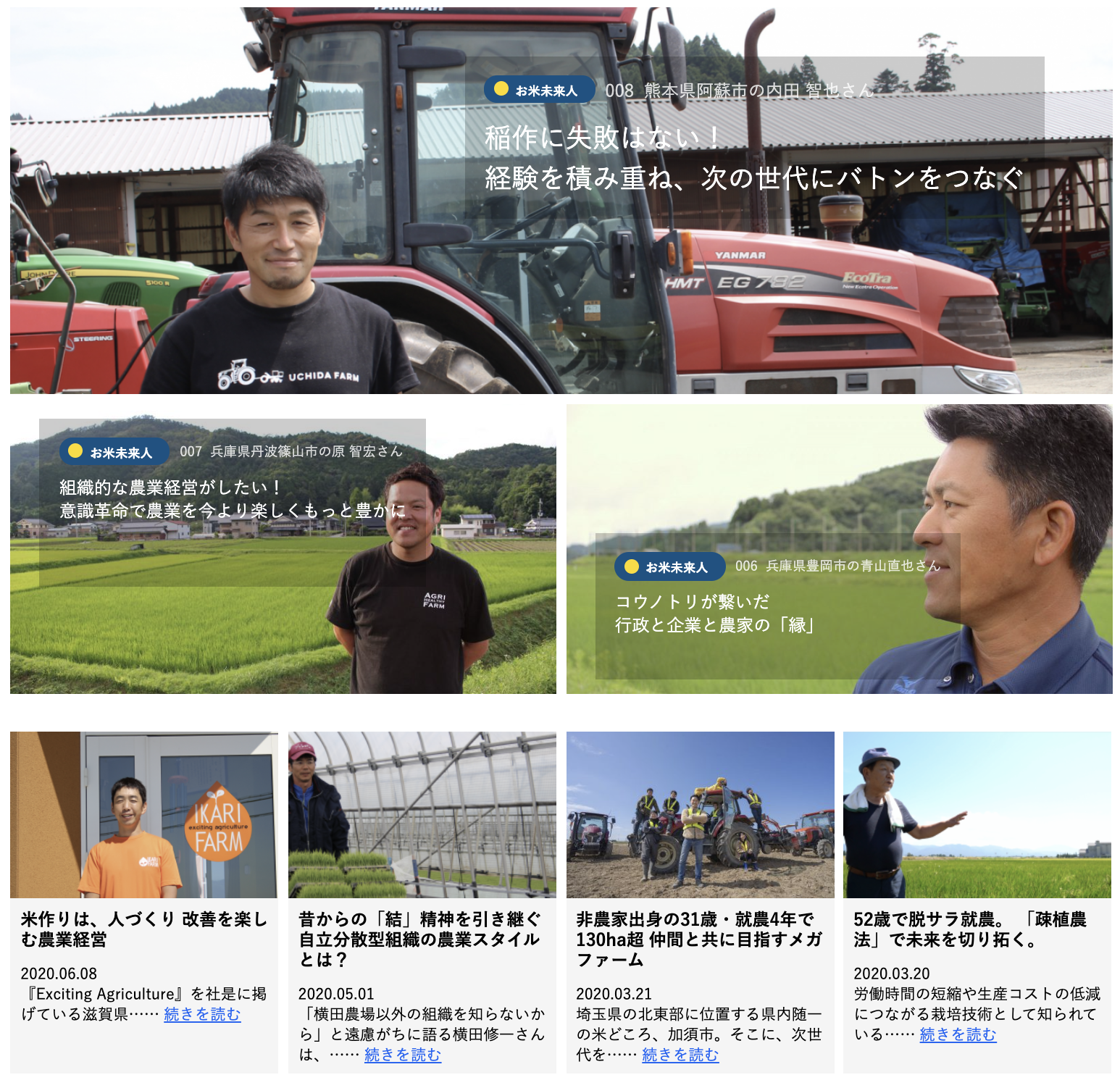Tap 続きを読む for the 2020.03.20 article
Image resolution: width=1120 pixels, height=1088 pixels.
958,1034
